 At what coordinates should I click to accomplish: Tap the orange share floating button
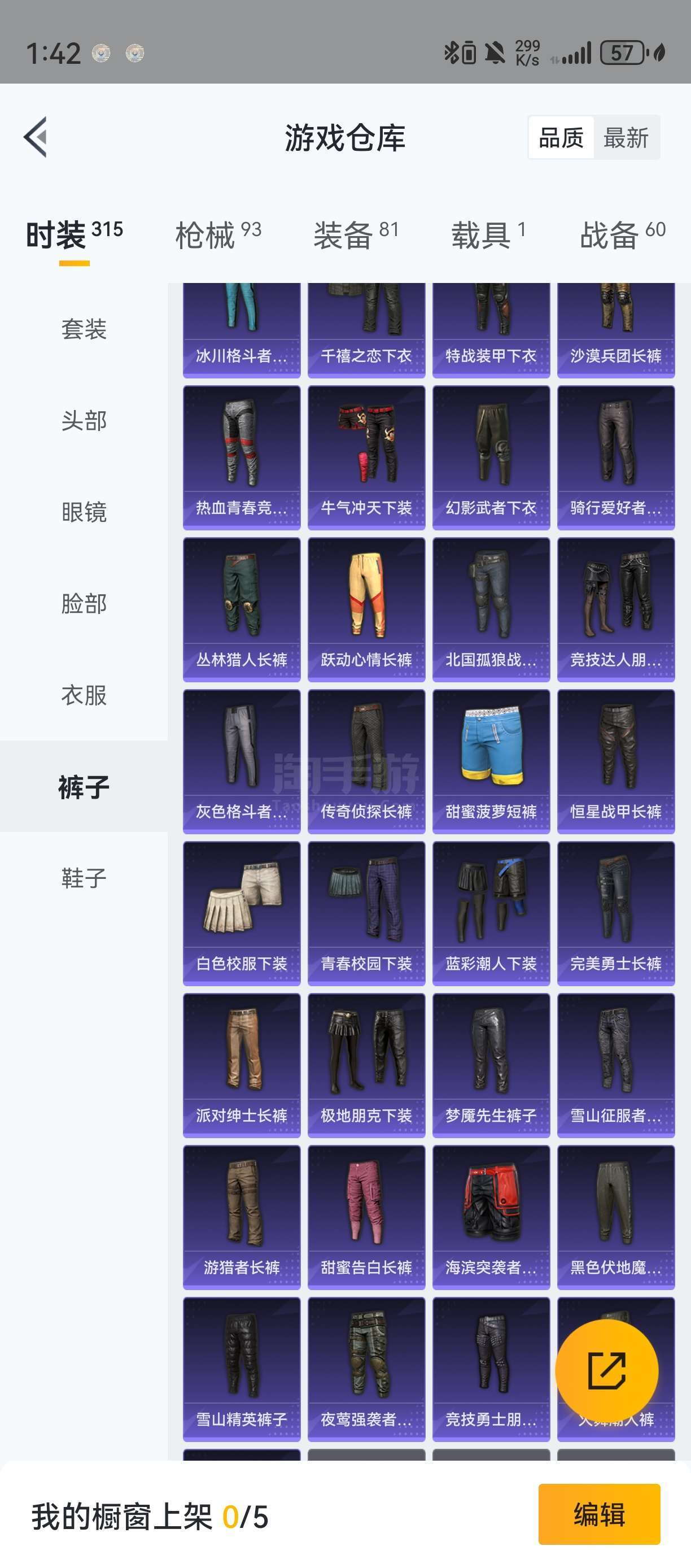pos(606,1371)
